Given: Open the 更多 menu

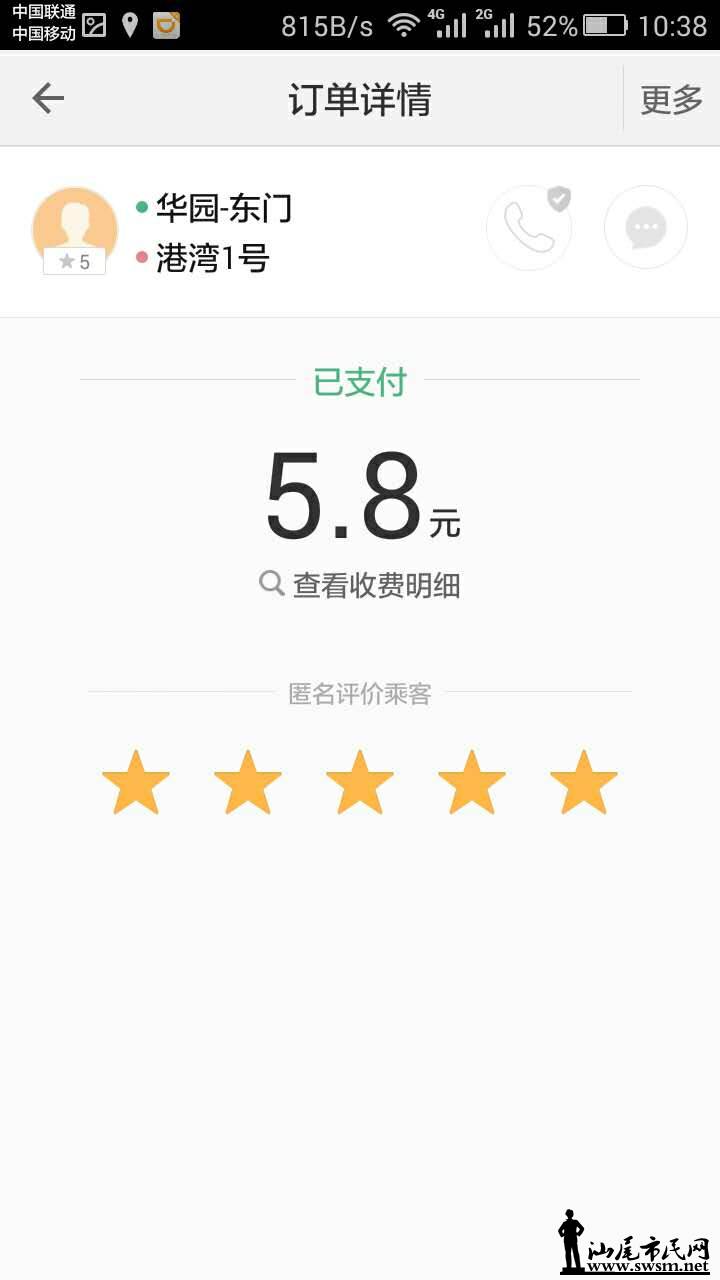Looking at the screenshot, I should [671, 99].
